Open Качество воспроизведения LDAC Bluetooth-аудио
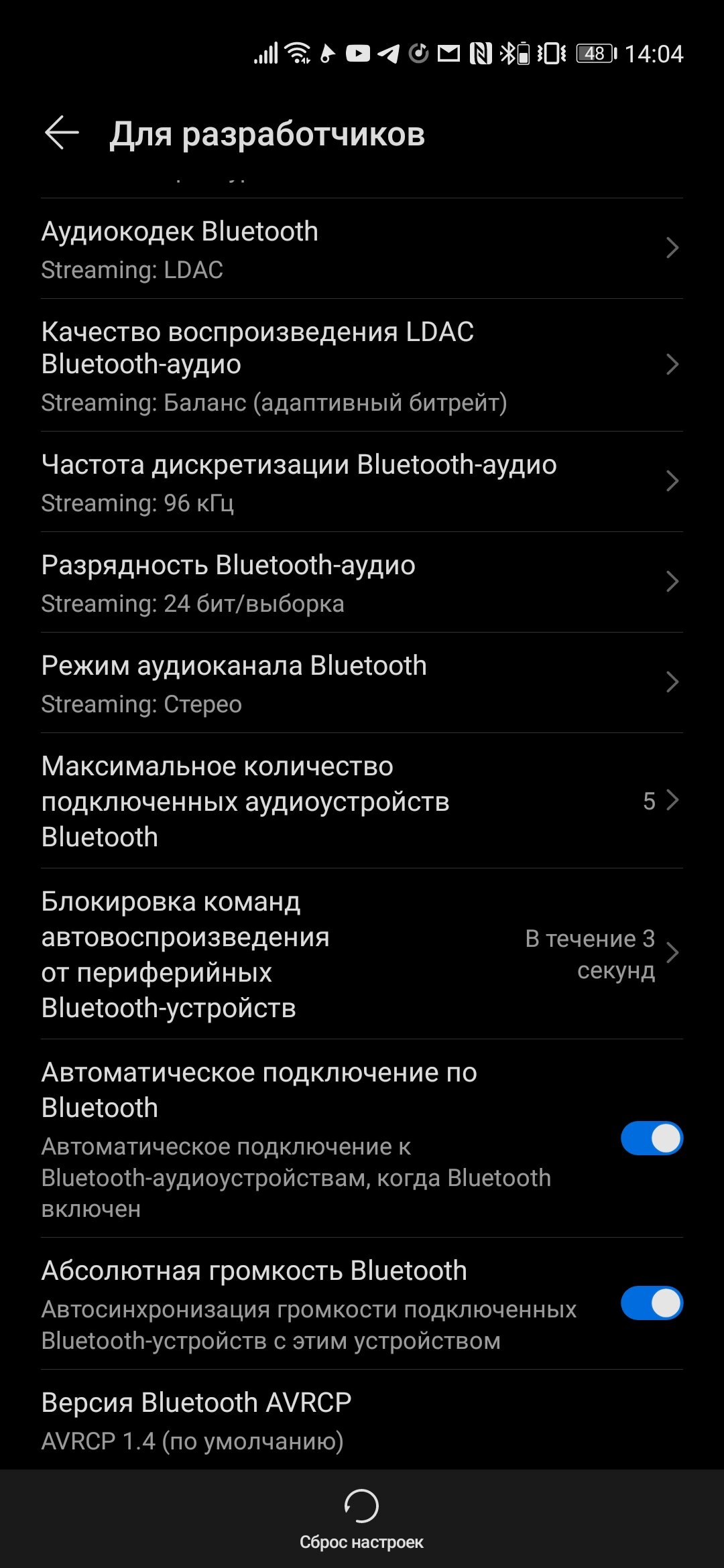 [x=362, y=365]
